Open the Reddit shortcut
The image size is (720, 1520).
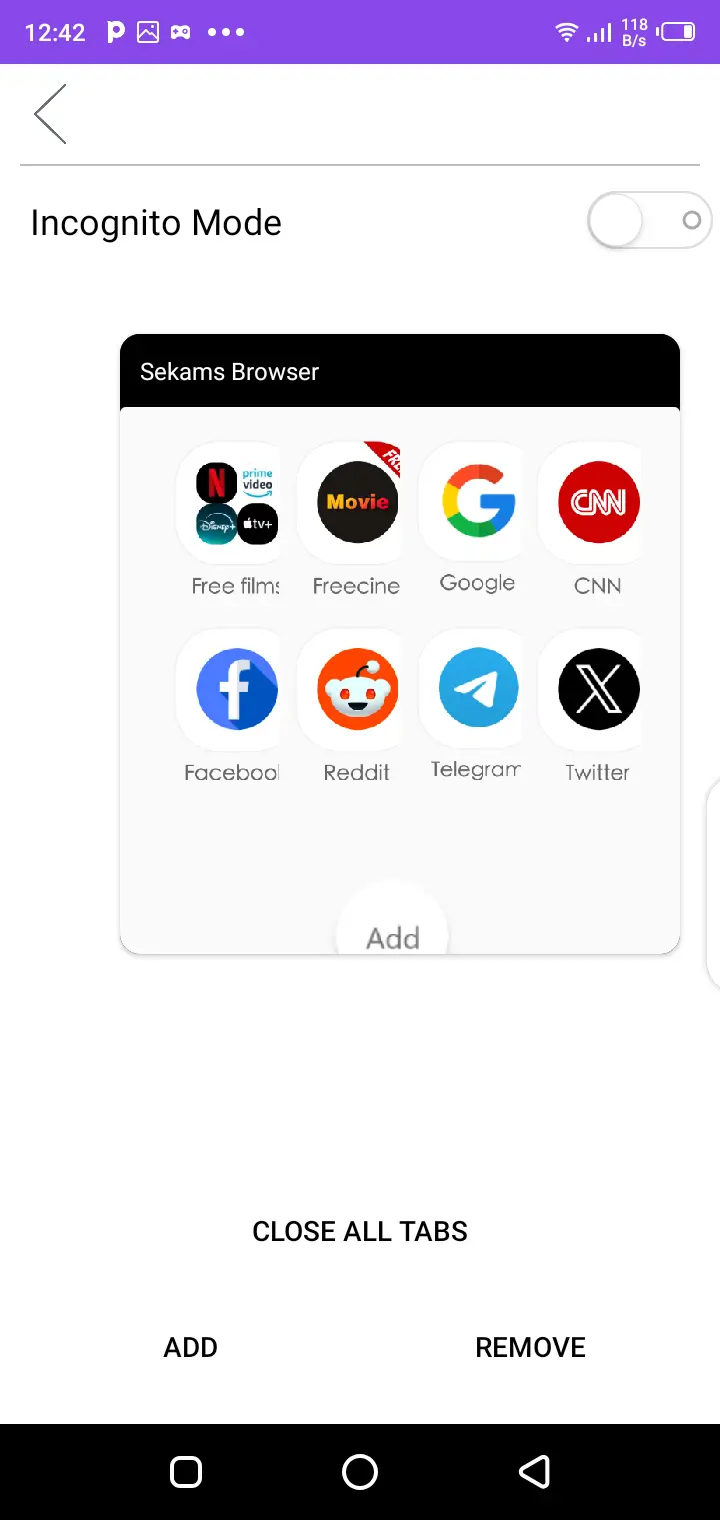pyautogui.click(x=353, y=689)
